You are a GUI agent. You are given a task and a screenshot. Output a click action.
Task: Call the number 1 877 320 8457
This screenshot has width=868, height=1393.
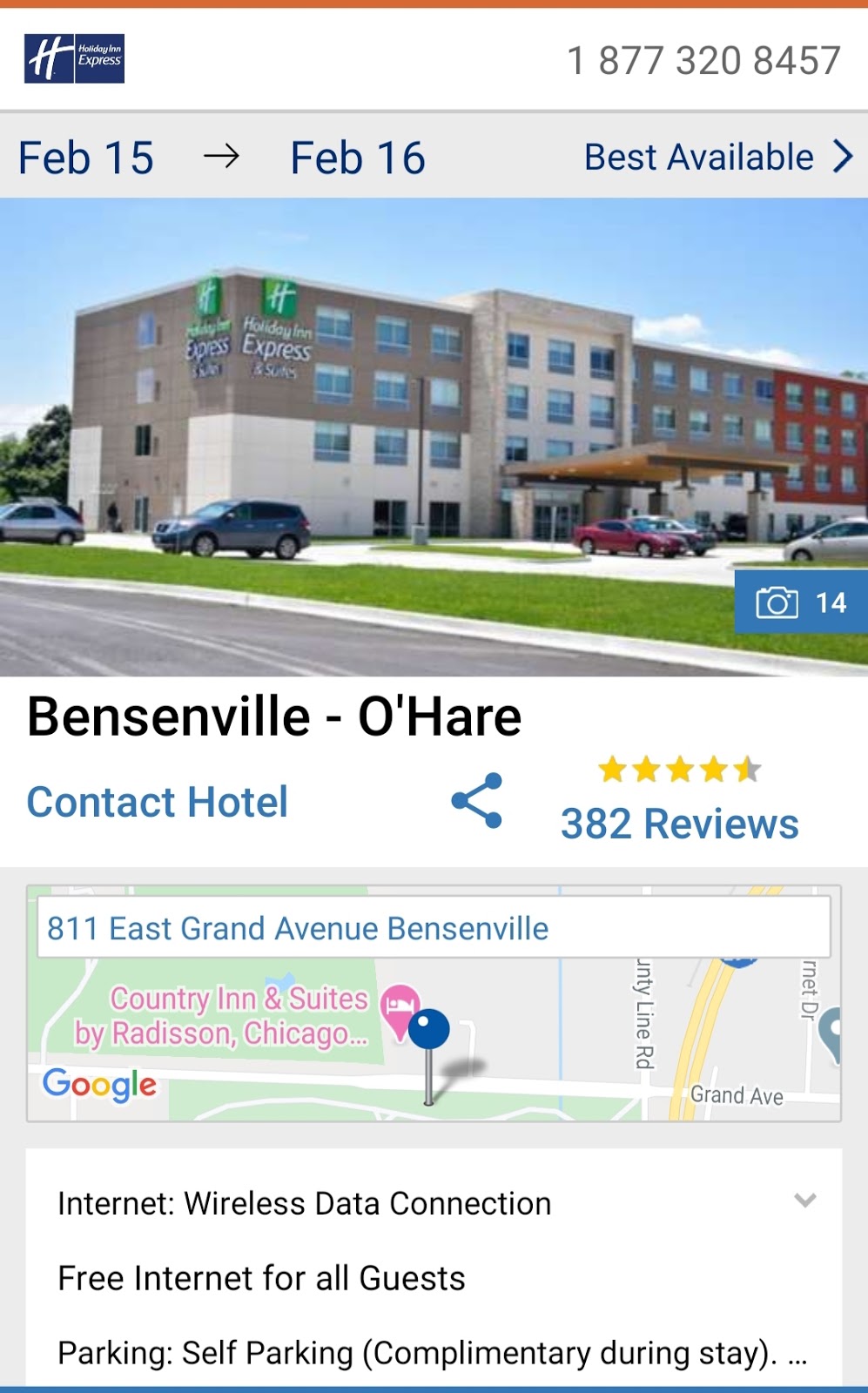[703, 61]
